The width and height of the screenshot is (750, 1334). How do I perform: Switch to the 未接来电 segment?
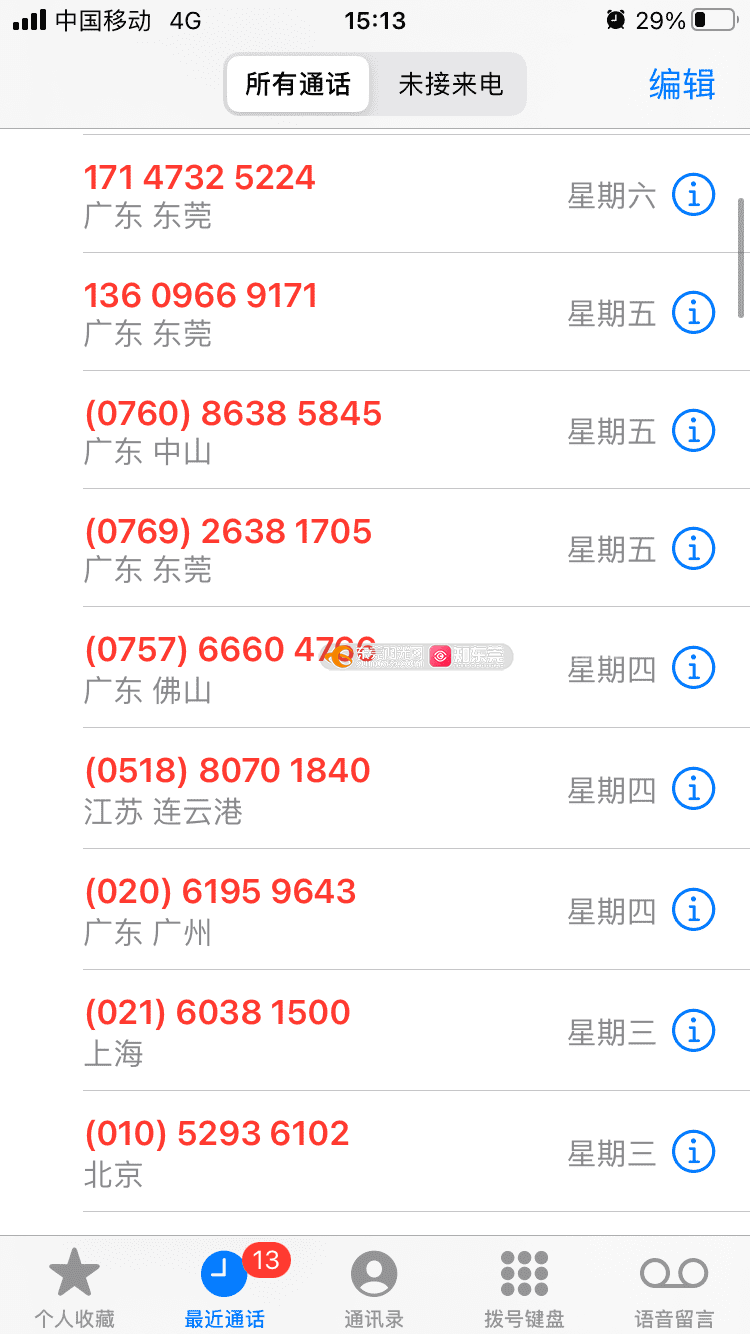tap(450, 84)
